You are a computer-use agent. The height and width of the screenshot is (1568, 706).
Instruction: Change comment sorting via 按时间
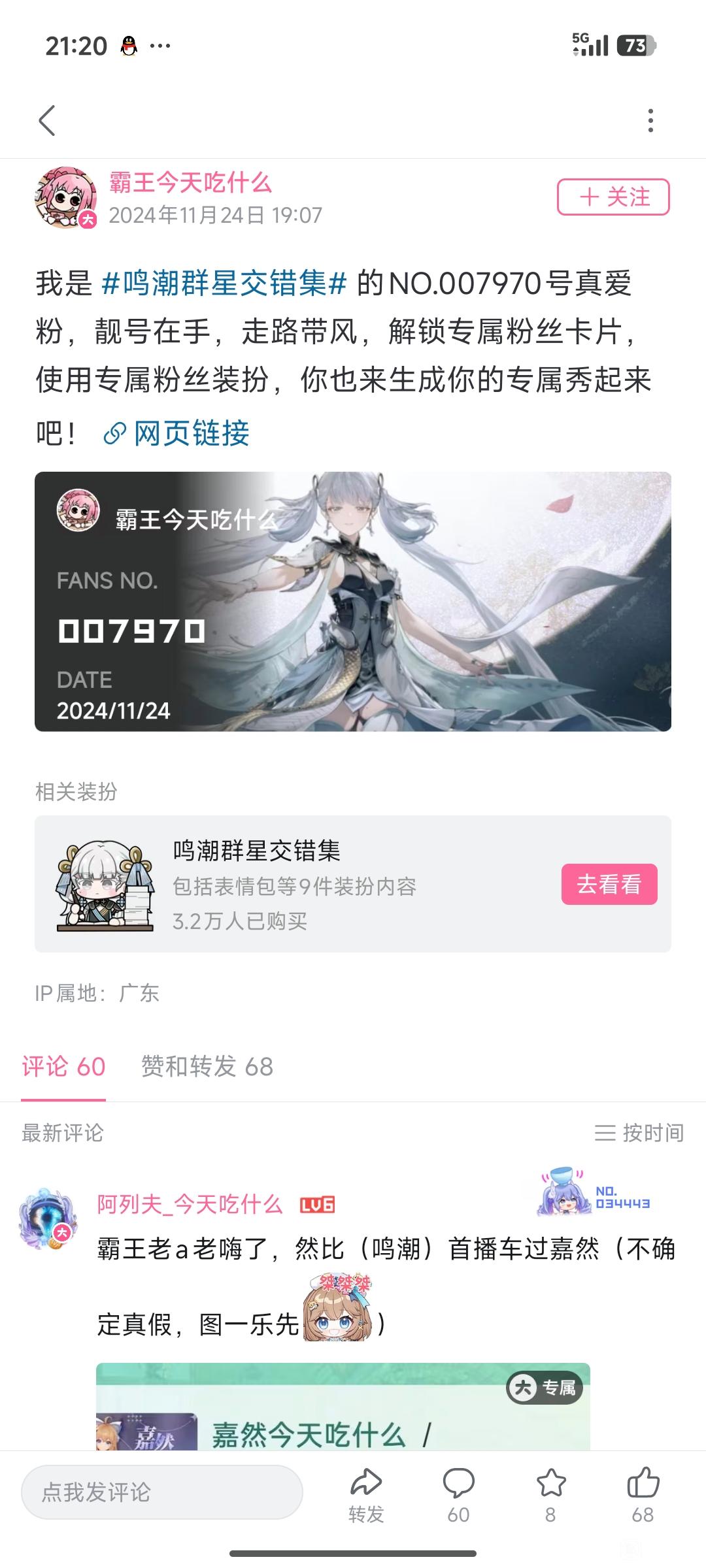pos(639,1132)
